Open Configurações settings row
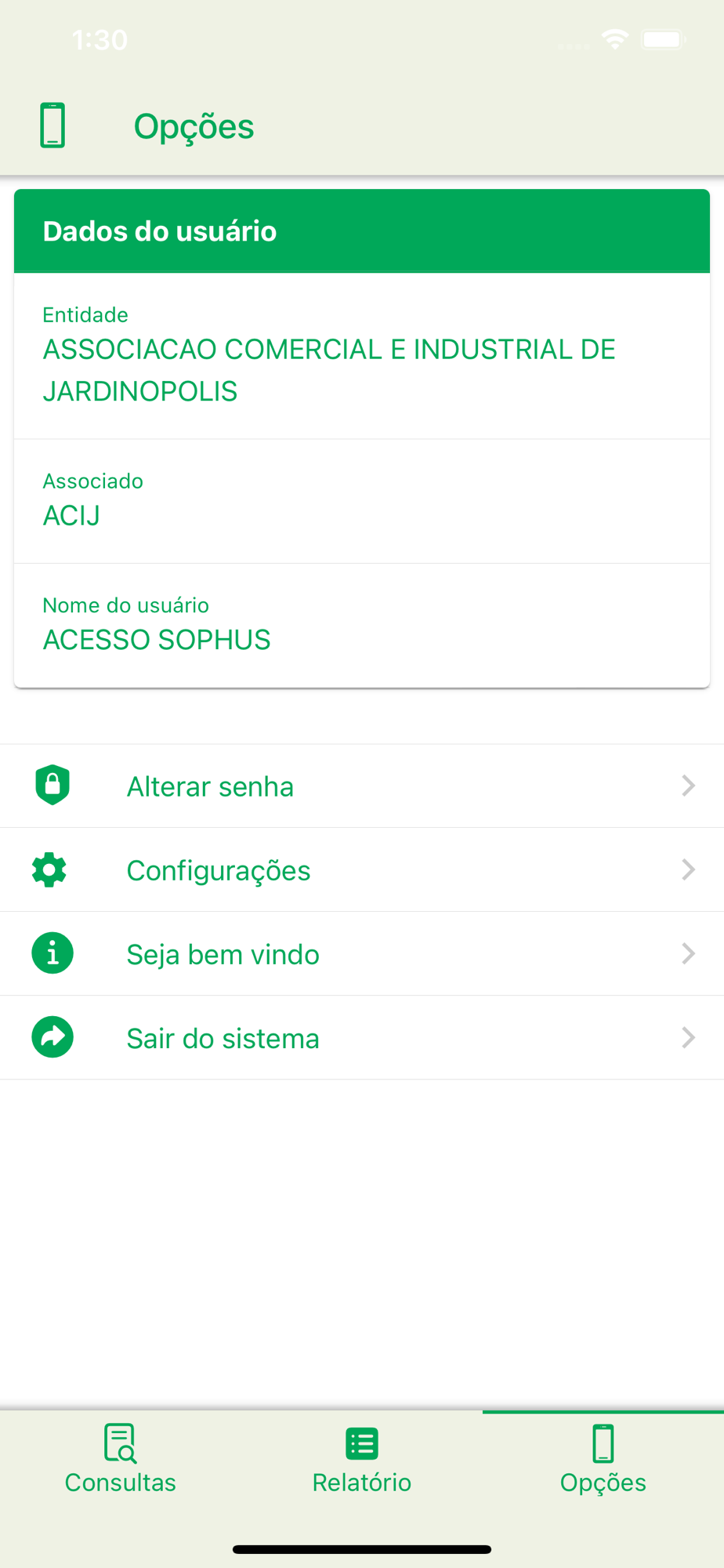724x1568 pixels. (x=362, y=869)
